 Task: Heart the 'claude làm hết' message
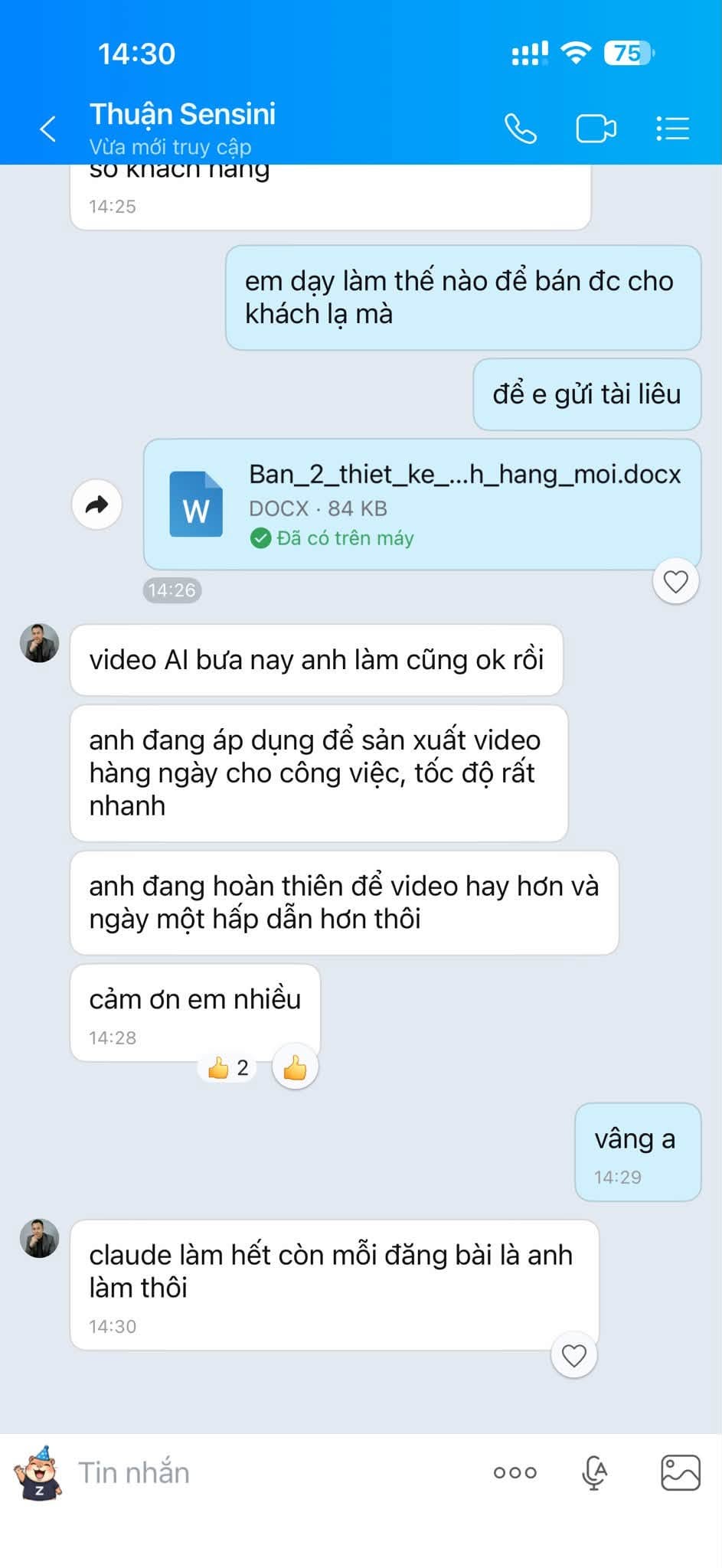pos(574,1355)
